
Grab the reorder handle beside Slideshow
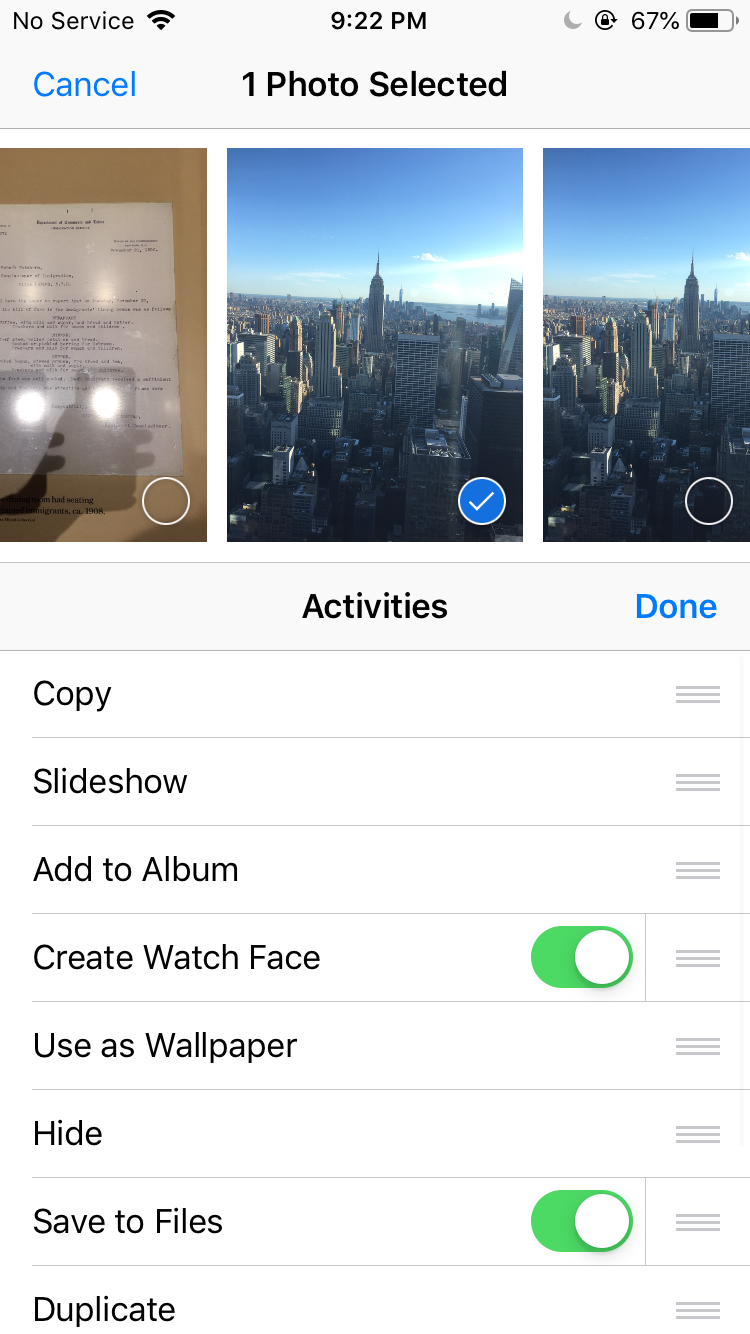697,782
